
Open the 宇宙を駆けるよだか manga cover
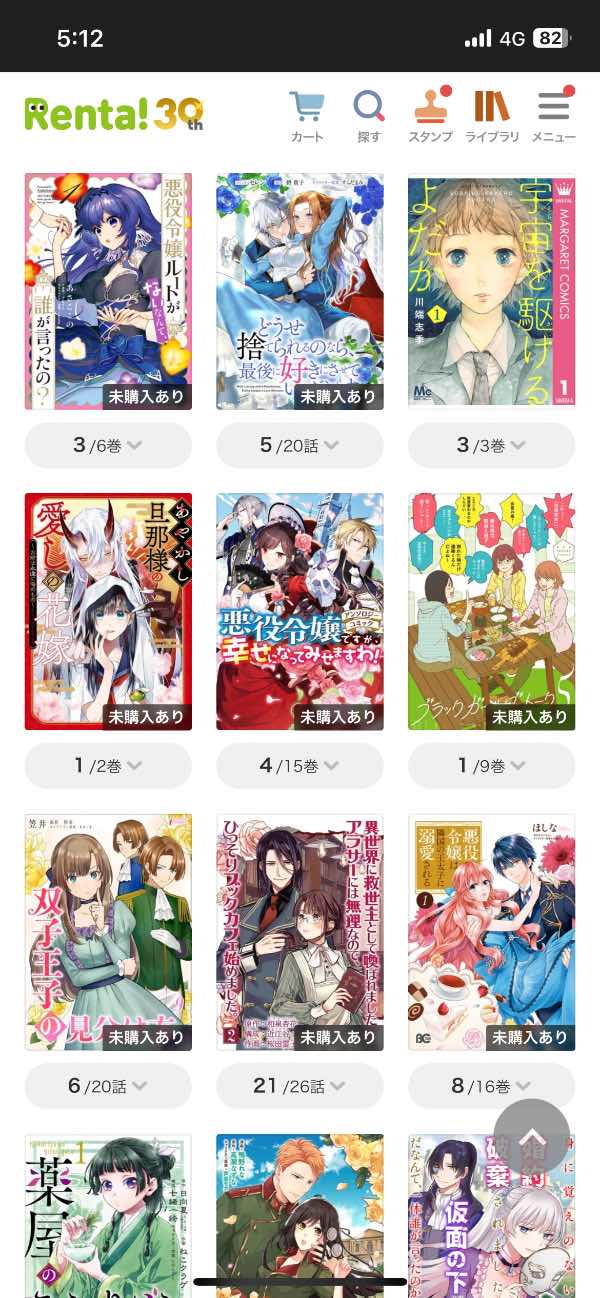point(491,291)
